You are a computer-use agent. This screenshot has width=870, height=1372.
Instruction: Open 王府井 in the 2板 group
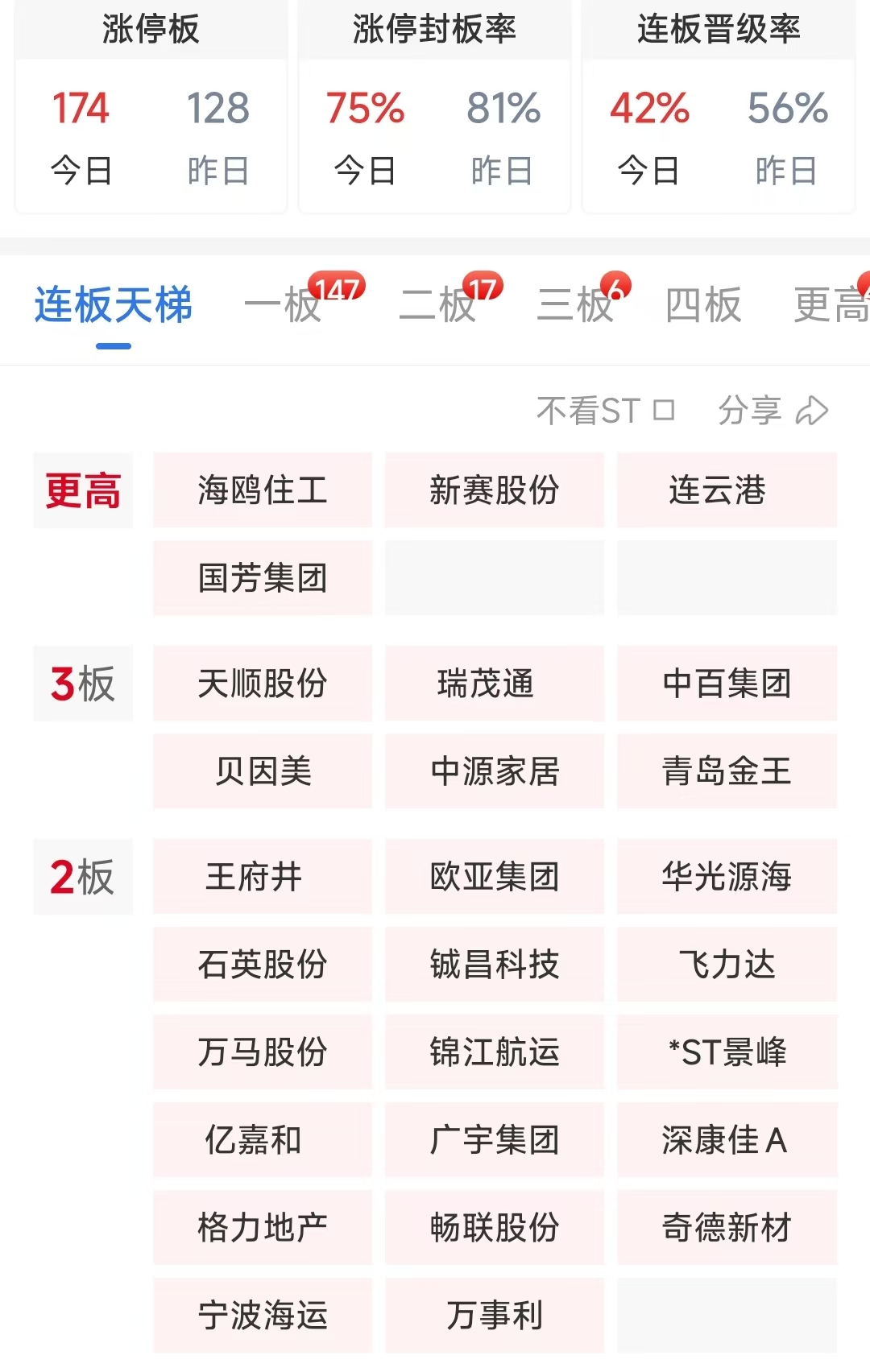[263, 877]
